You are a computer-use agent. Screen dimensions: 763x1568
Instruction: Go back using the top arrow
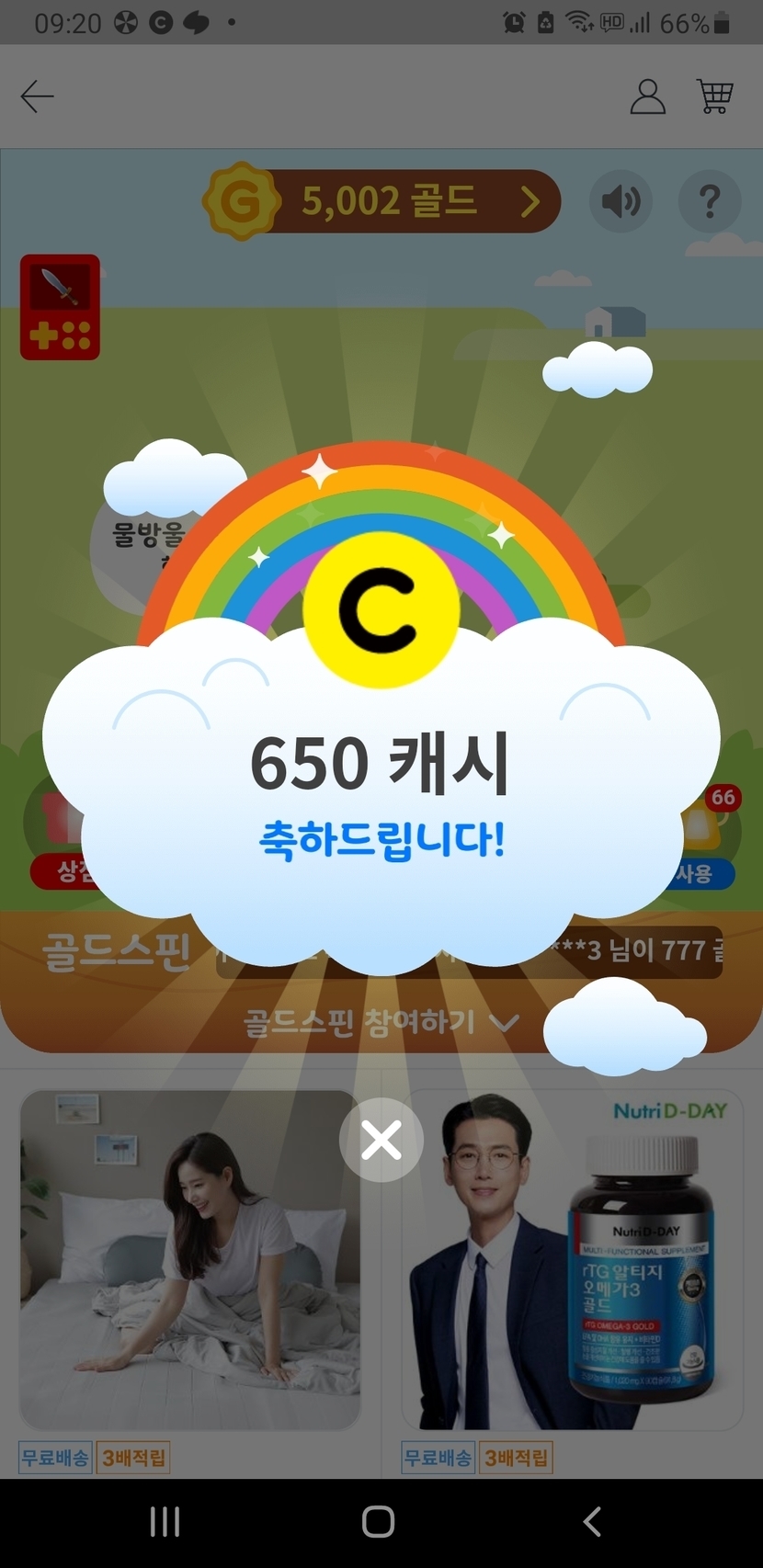[38, 97]
